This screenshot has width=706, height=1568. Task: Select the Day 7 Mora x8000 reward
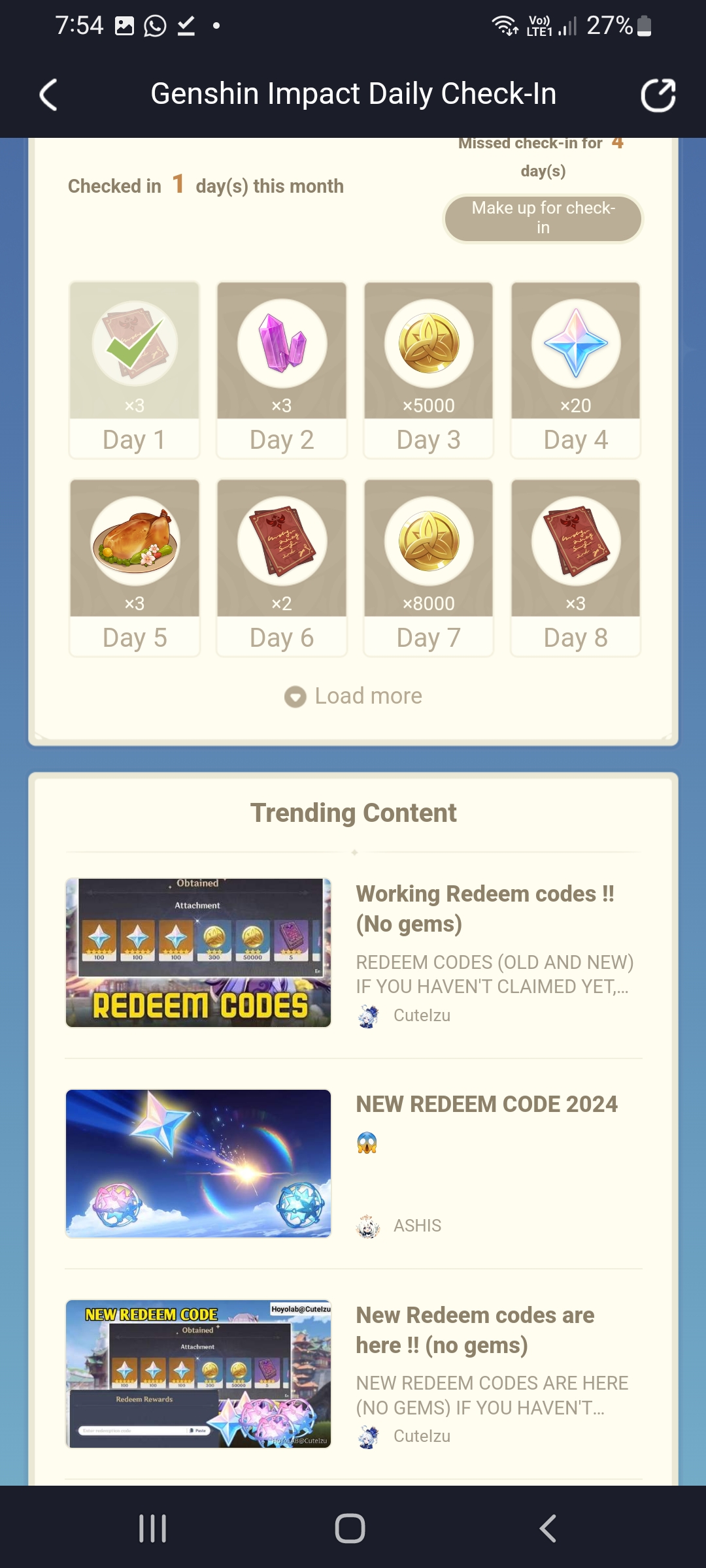pyautogui.click(x=429, y=568)
